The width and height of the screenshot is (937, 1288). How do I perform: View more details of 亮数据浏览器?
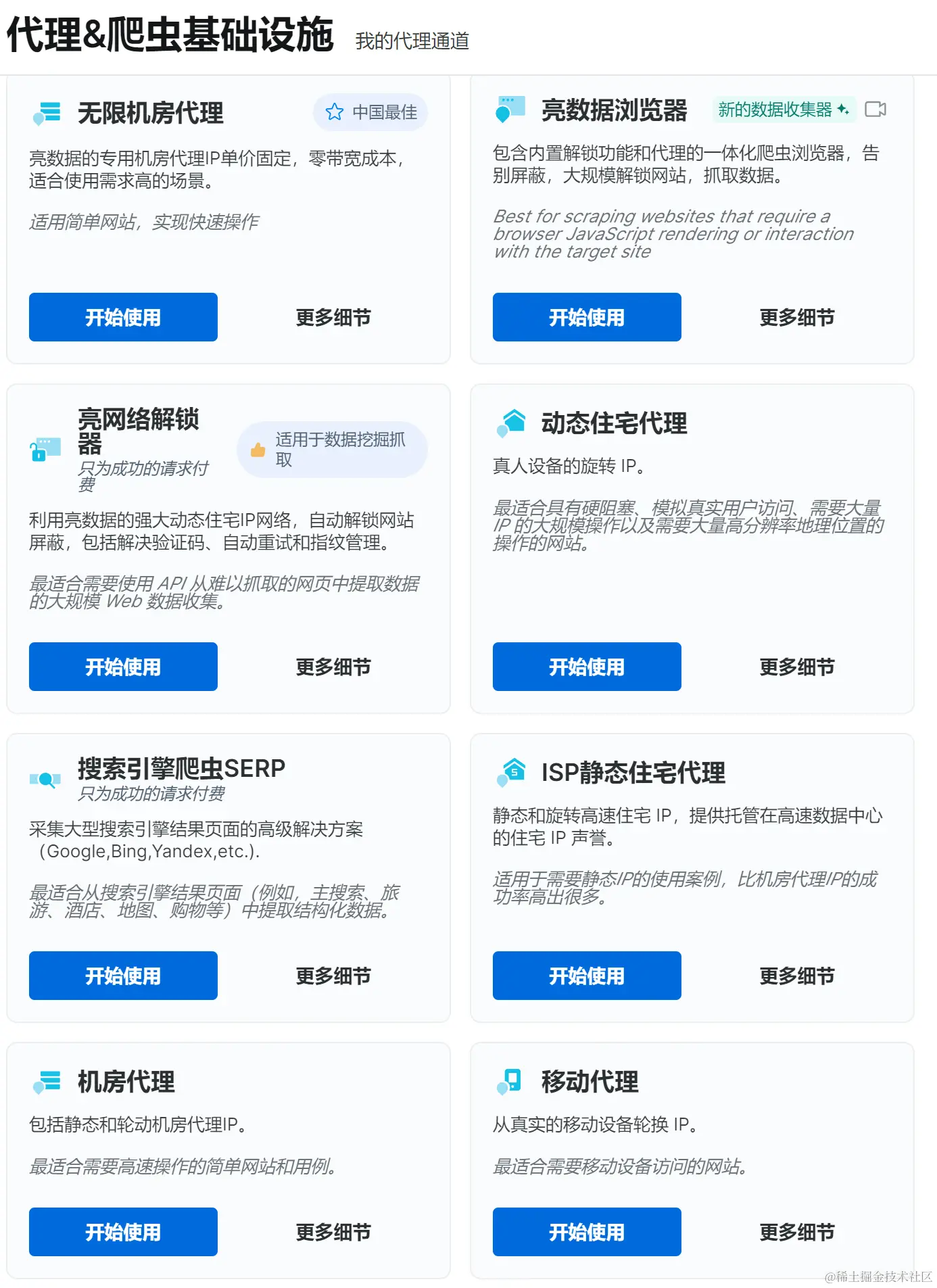[x=796, y=317]
